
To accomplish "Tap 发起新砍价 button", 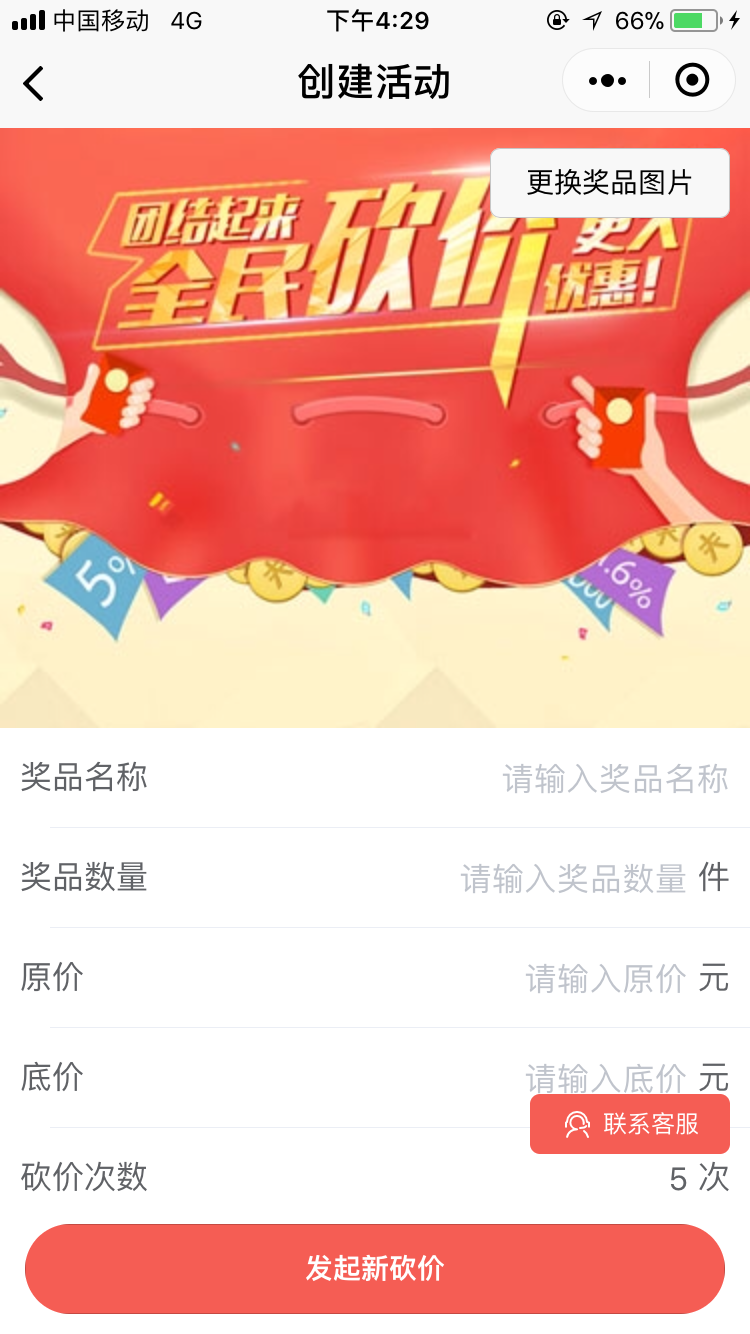I will (375, 1268).
